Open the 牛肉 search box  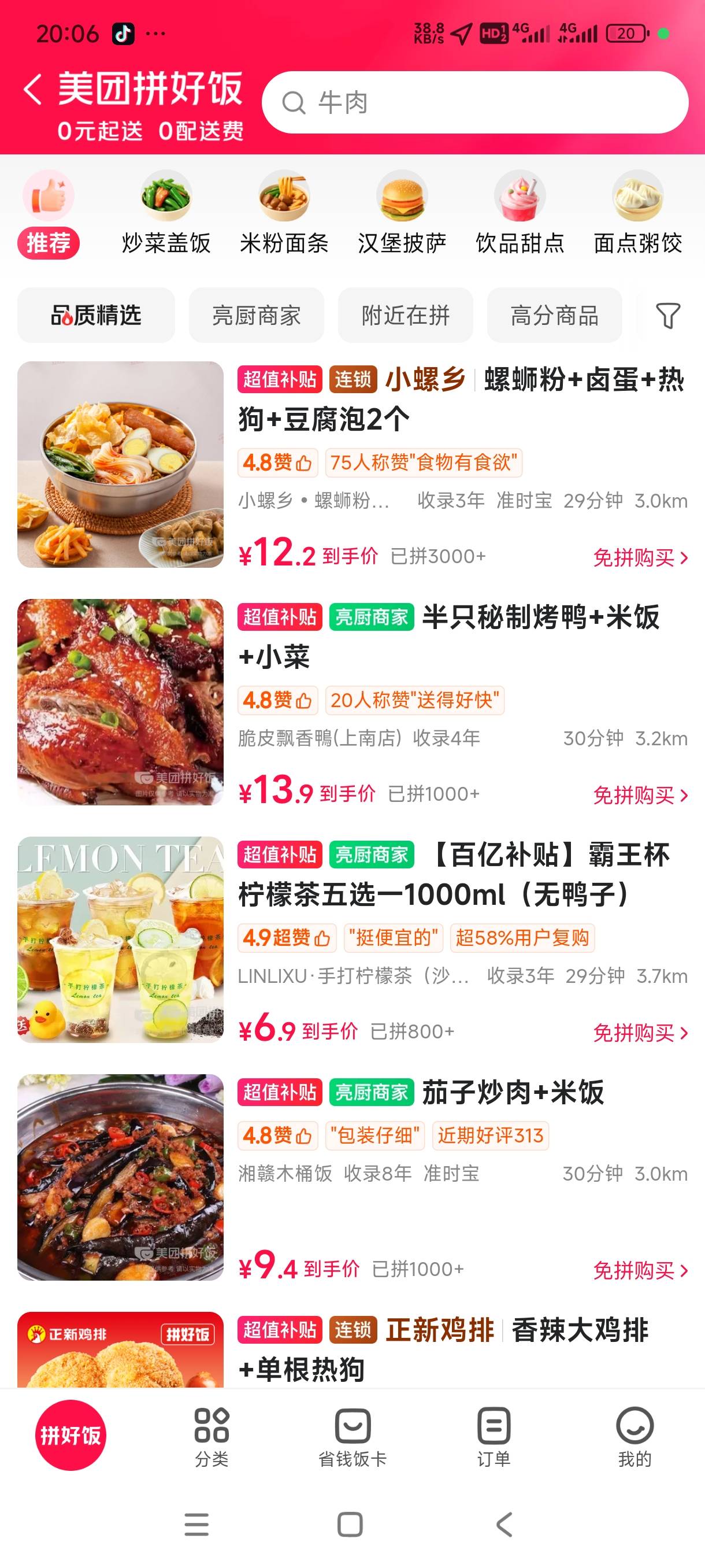[x=474, y=102]
